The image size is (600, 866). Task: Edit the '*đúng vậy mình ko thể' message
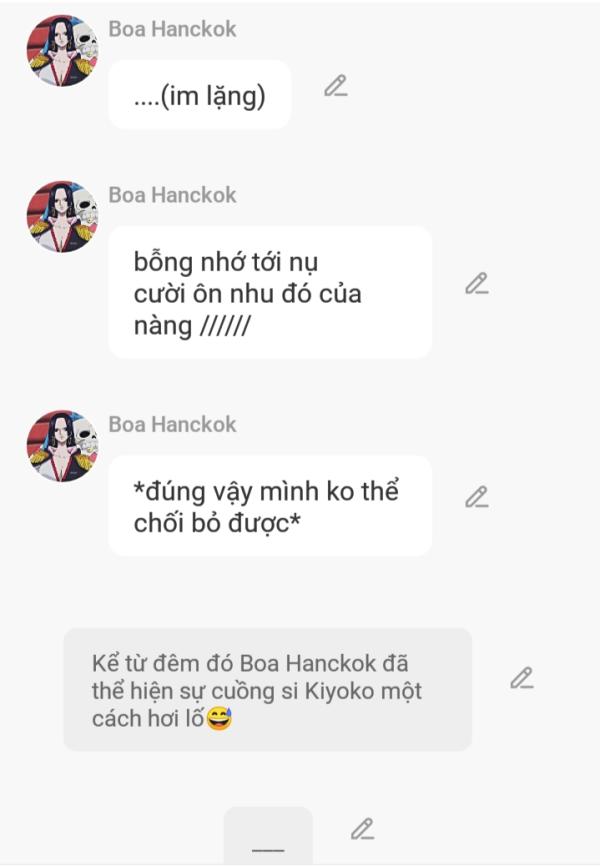click(477, 496)
